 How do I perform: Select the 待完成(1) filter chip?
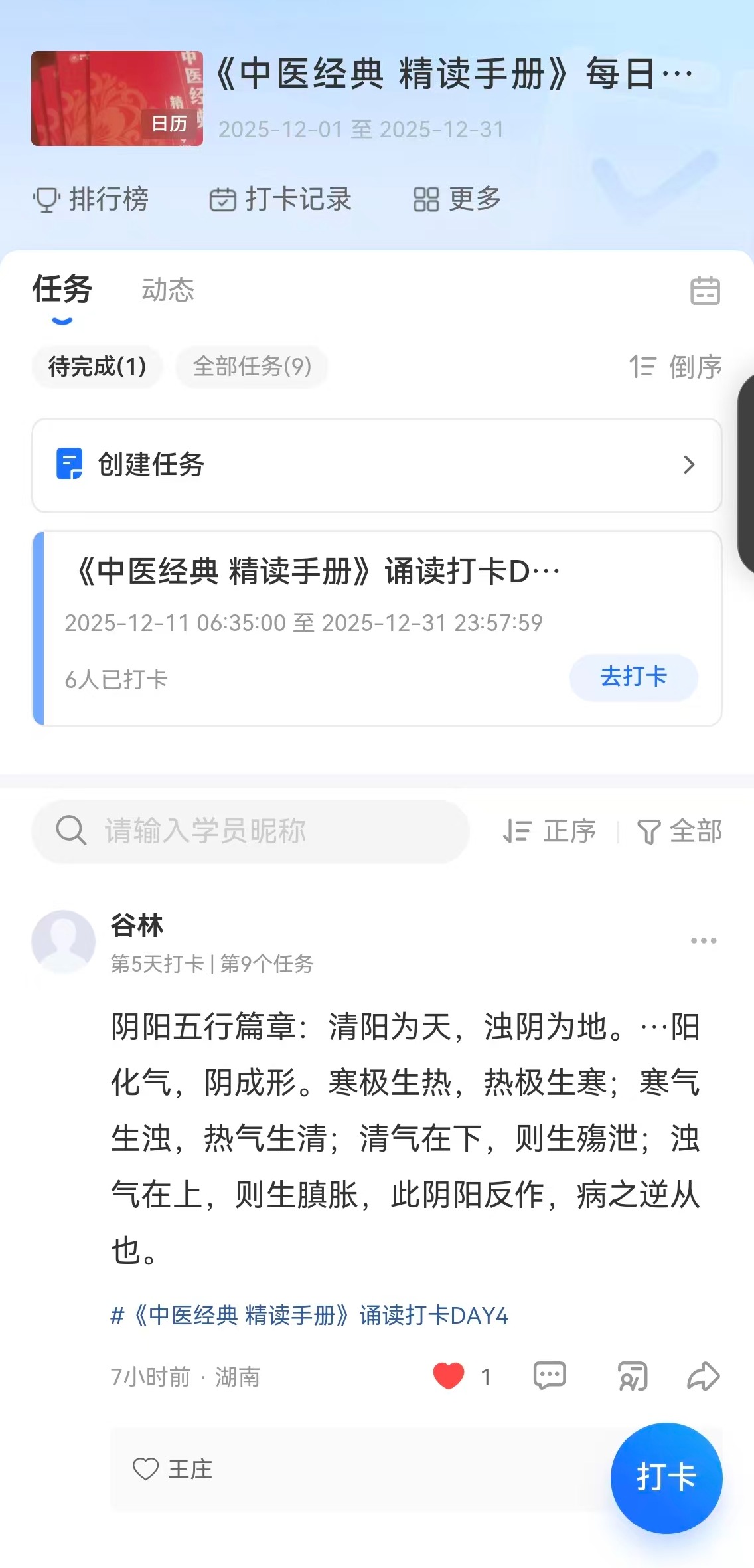[97, 367]
